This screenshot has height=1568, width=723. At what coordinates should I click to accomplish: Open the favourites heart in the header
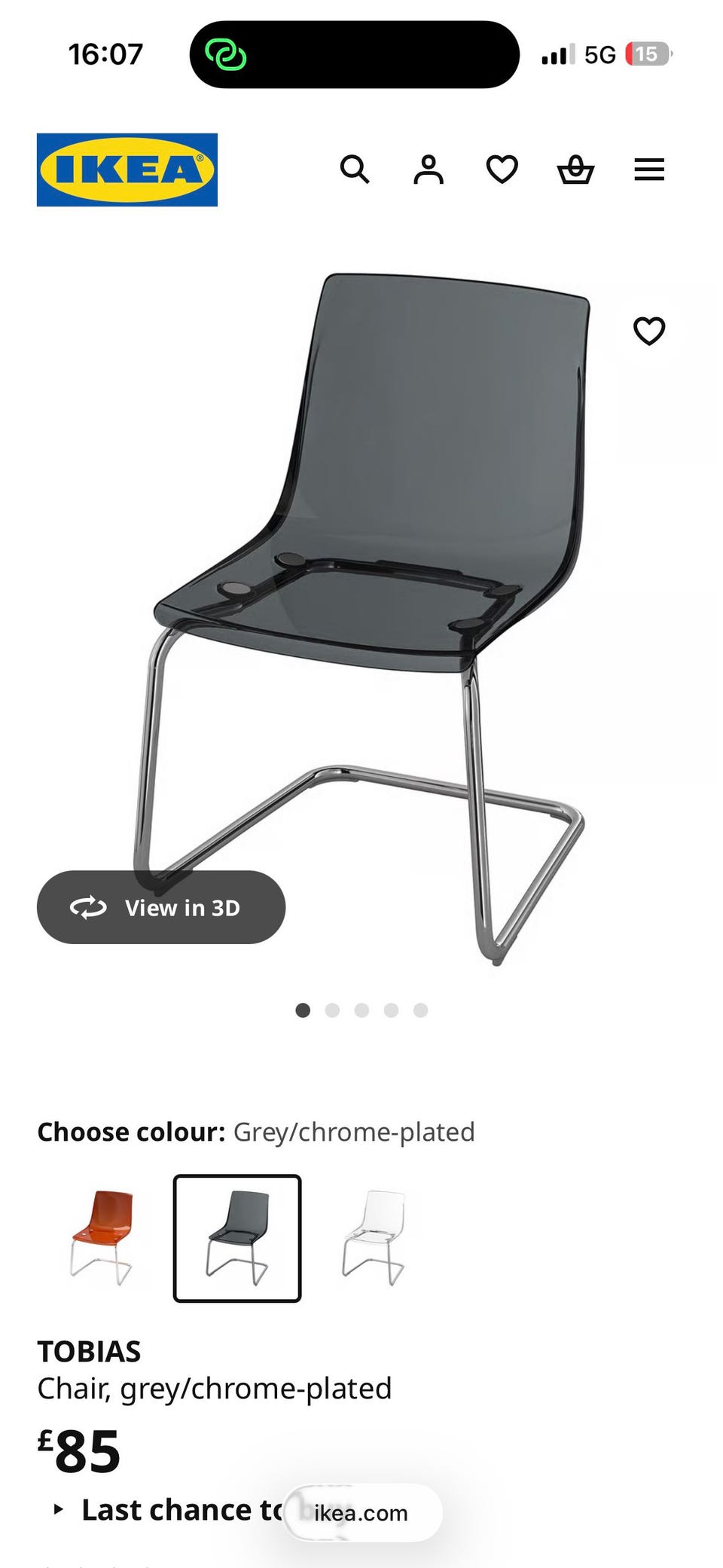[x=502, y=170]
